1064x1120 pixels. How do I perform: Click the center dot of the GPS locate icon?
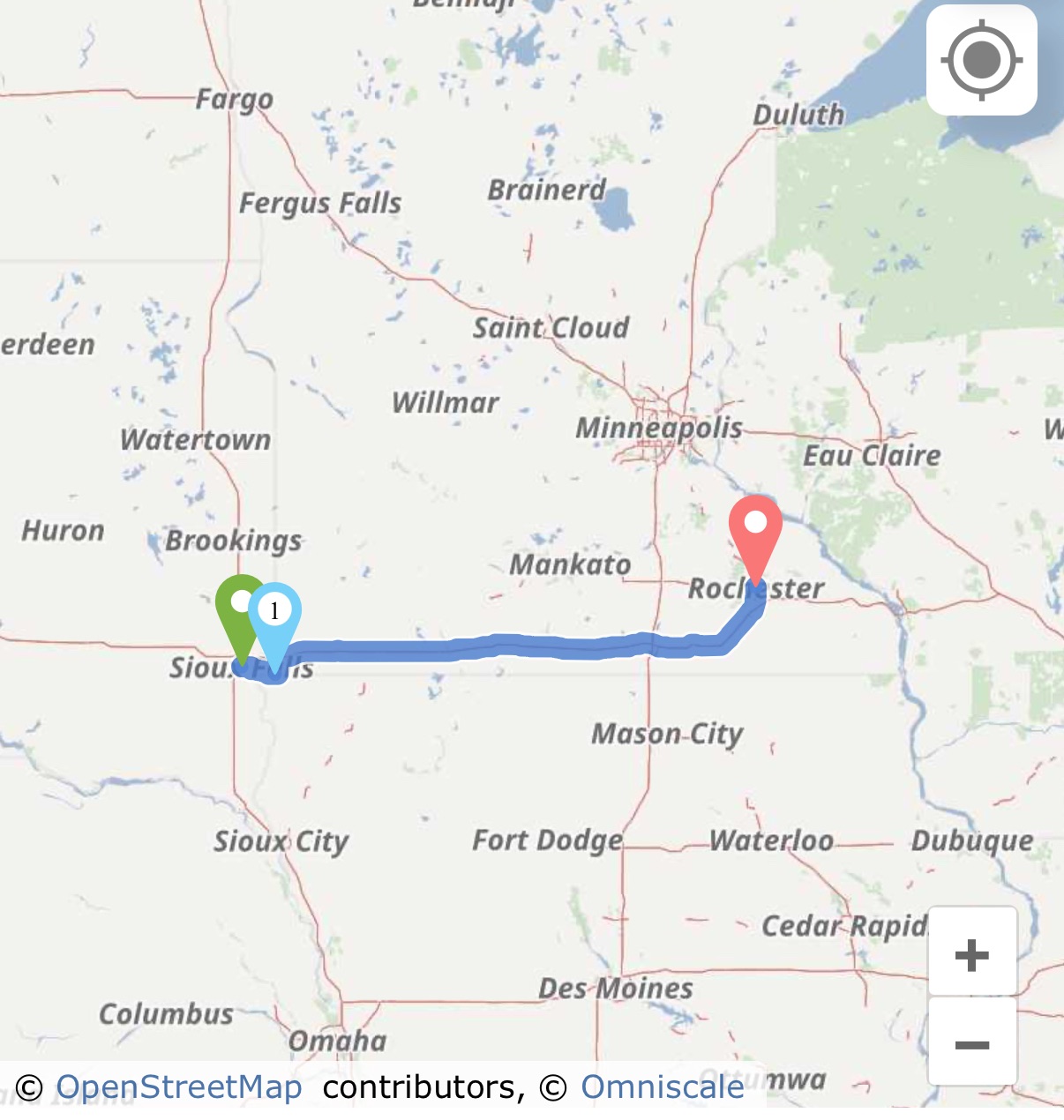(x=982, y=60)
